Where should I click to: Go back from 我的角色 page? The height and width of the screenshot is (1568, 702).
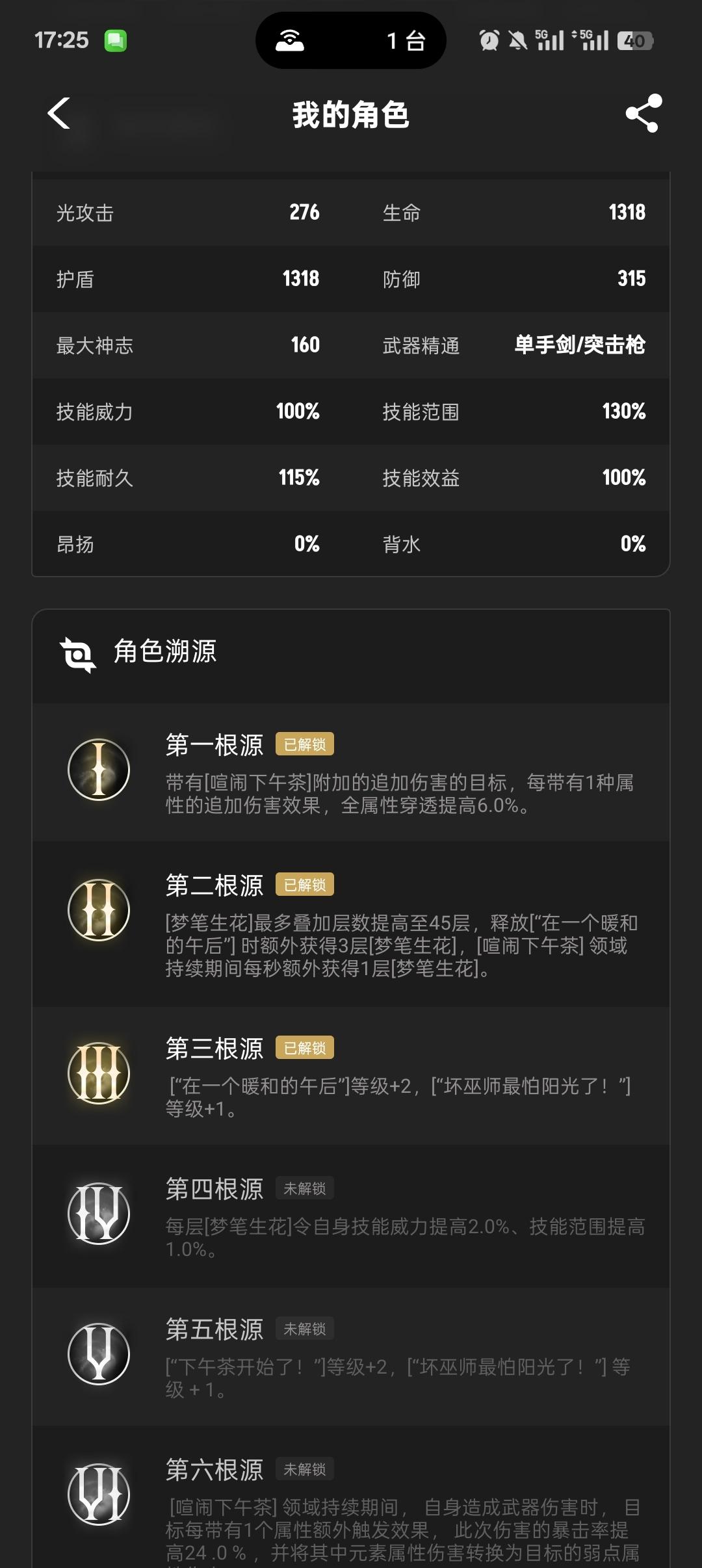coord(58,114)
